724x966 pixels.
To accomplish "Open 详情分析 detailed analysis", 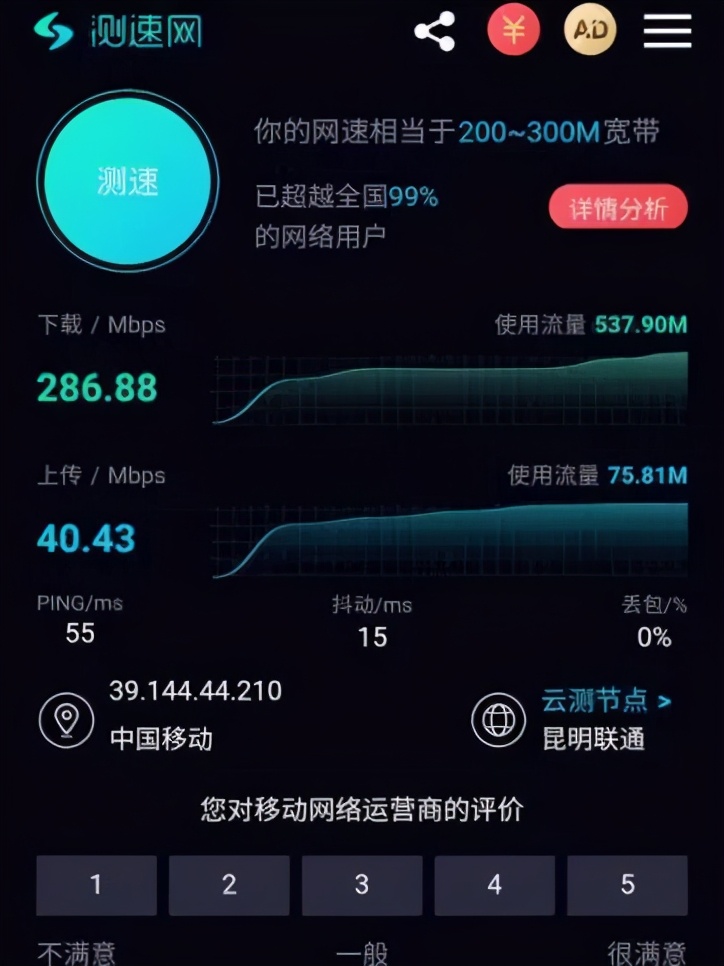I will point(617,208).
